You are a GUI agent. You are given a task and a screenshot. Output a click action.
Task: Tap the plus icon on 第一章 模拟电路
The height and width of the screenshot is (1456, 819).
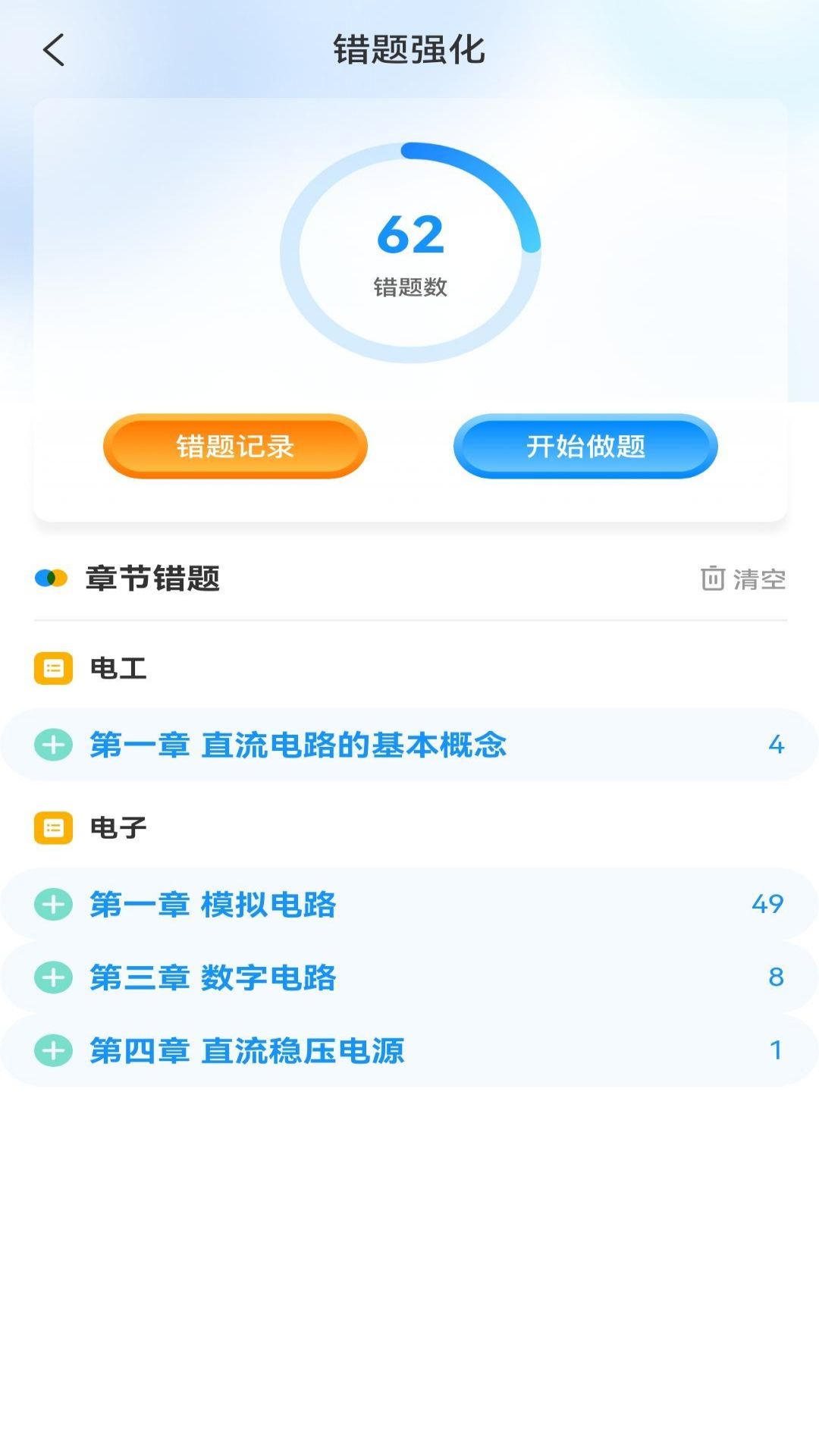click(x=53, y=904)
